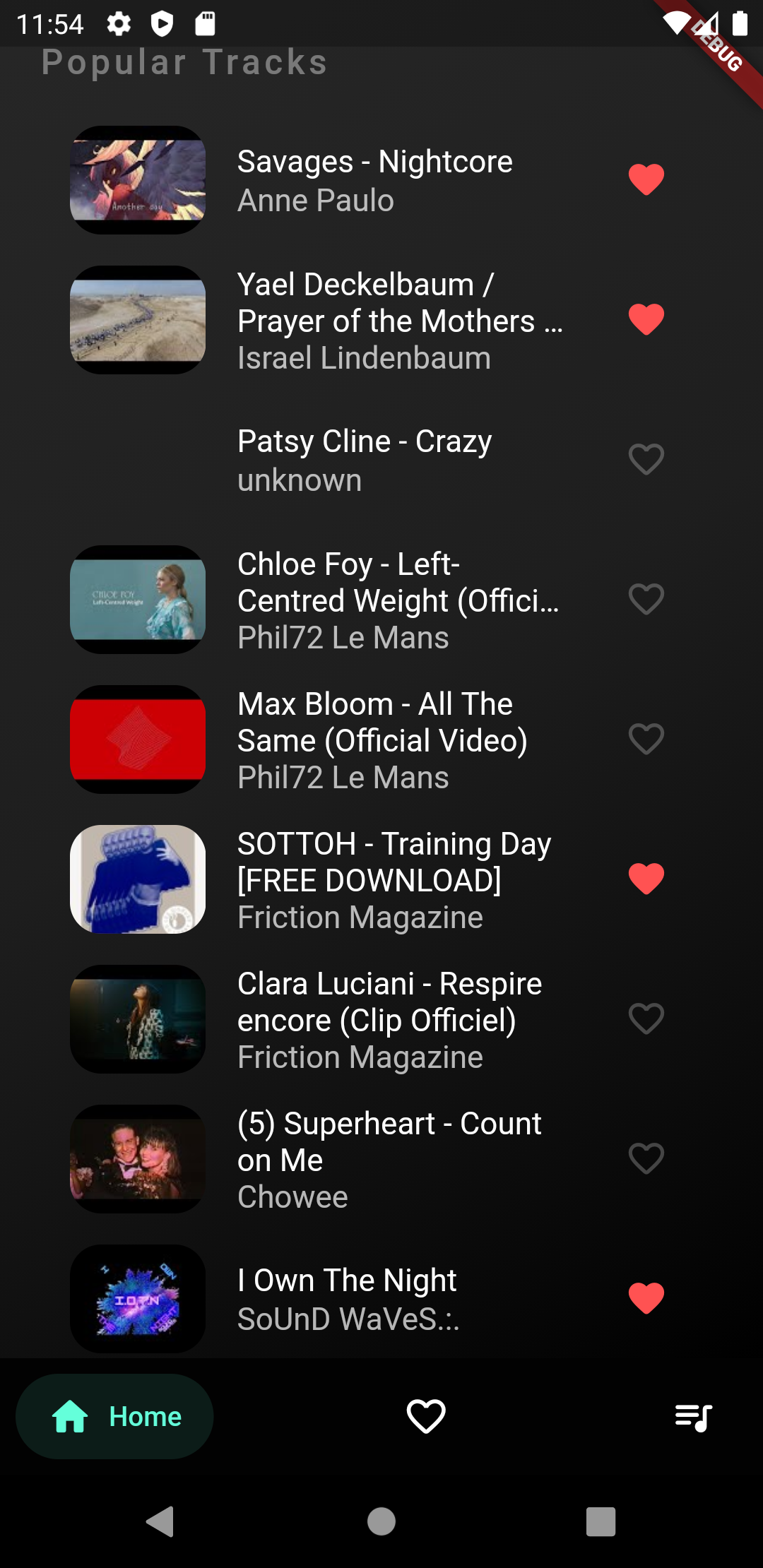Go back with the system back button

point(160,1521)
